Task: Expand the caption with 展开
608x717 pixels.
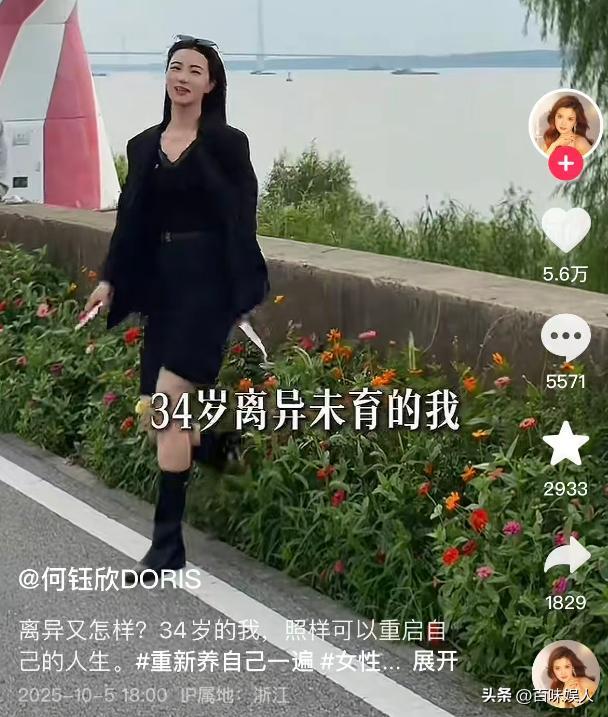Action: point(435,661)
